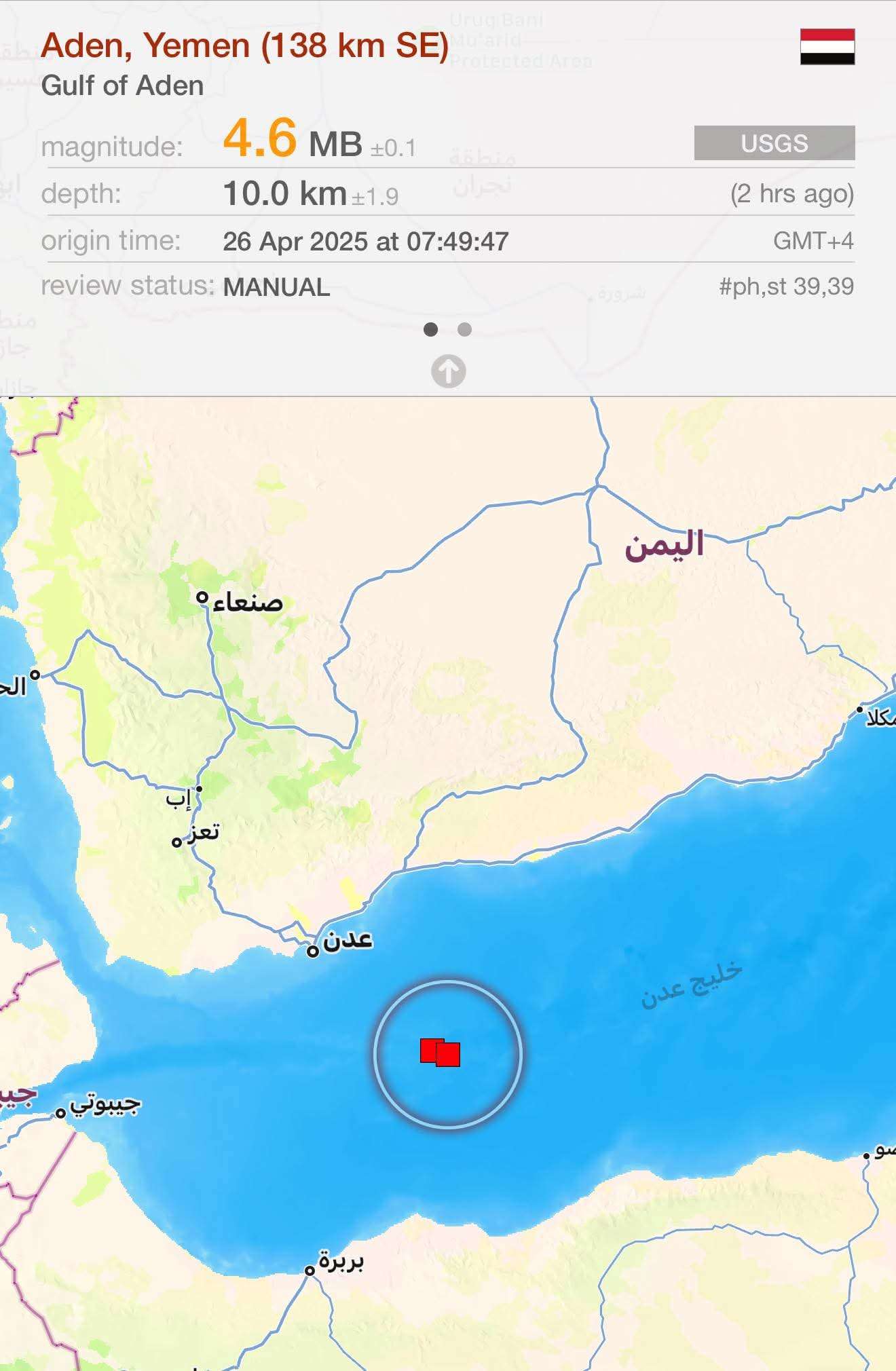
Task: Tap the red earthquake marker in the Gulf of Aden
Action: [447, 1054]
